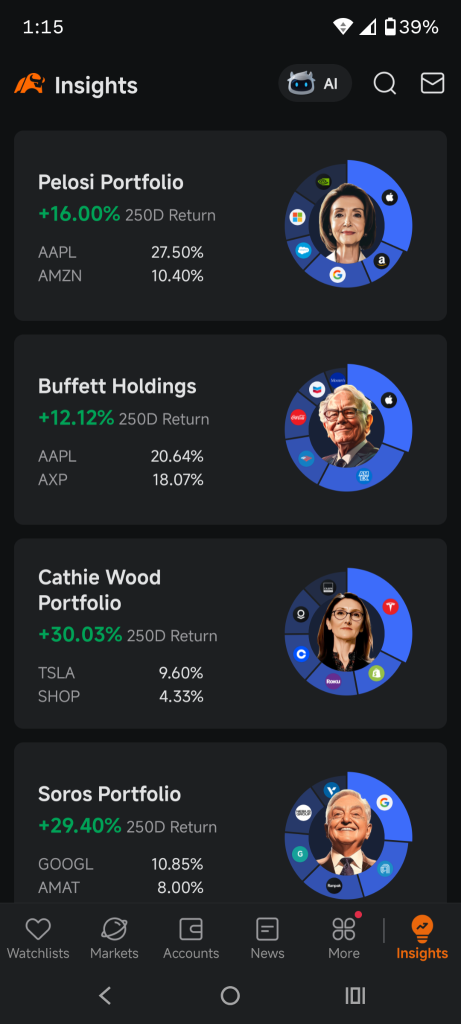Open the search icon
The width and height of the screenshot is (461, 1024).
point(385,84)
